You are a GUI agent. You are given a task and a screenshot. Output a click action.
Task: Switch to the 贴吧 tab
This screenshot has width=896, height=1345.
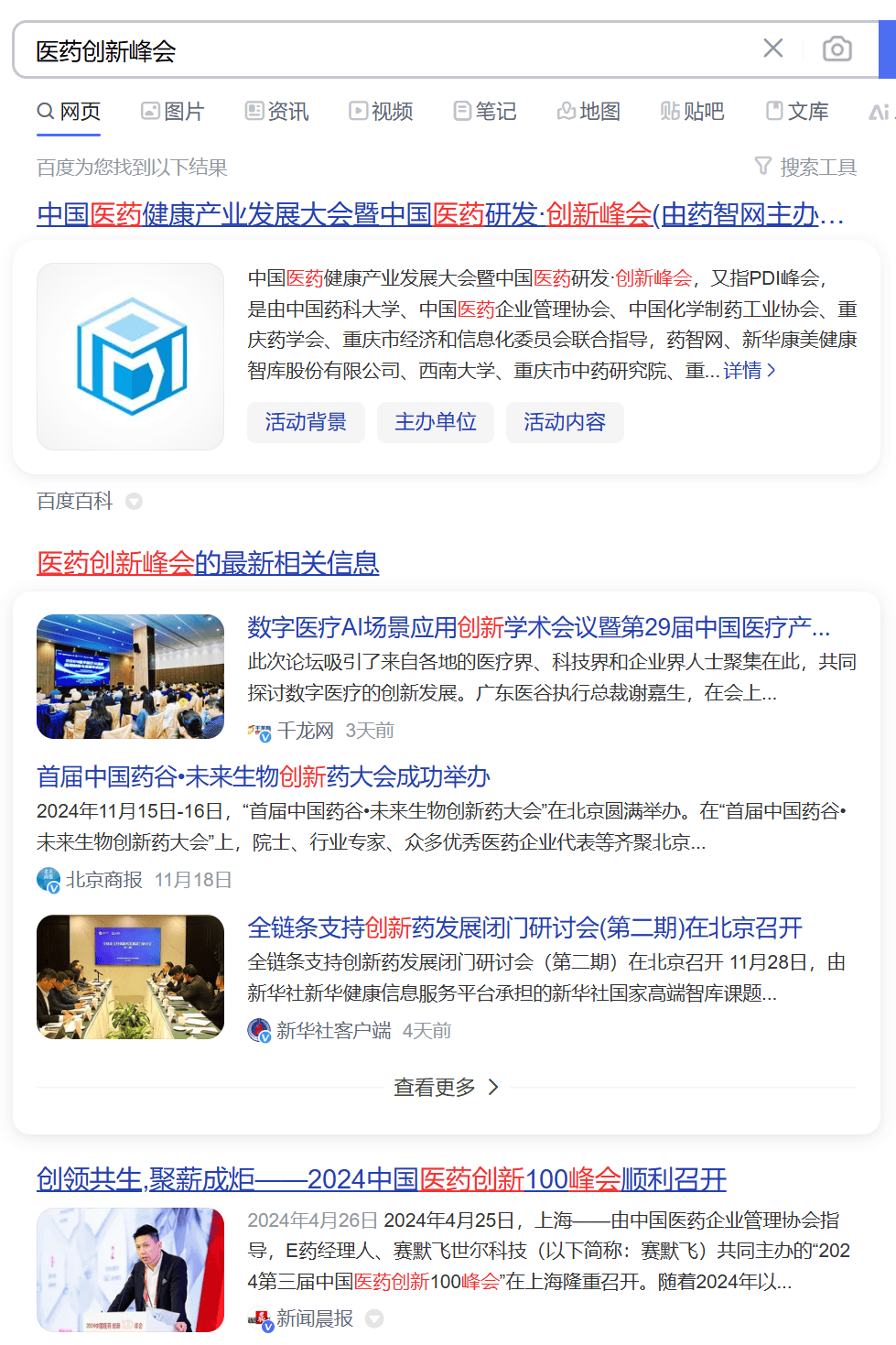pyautogui.click(x=692, y=112)
